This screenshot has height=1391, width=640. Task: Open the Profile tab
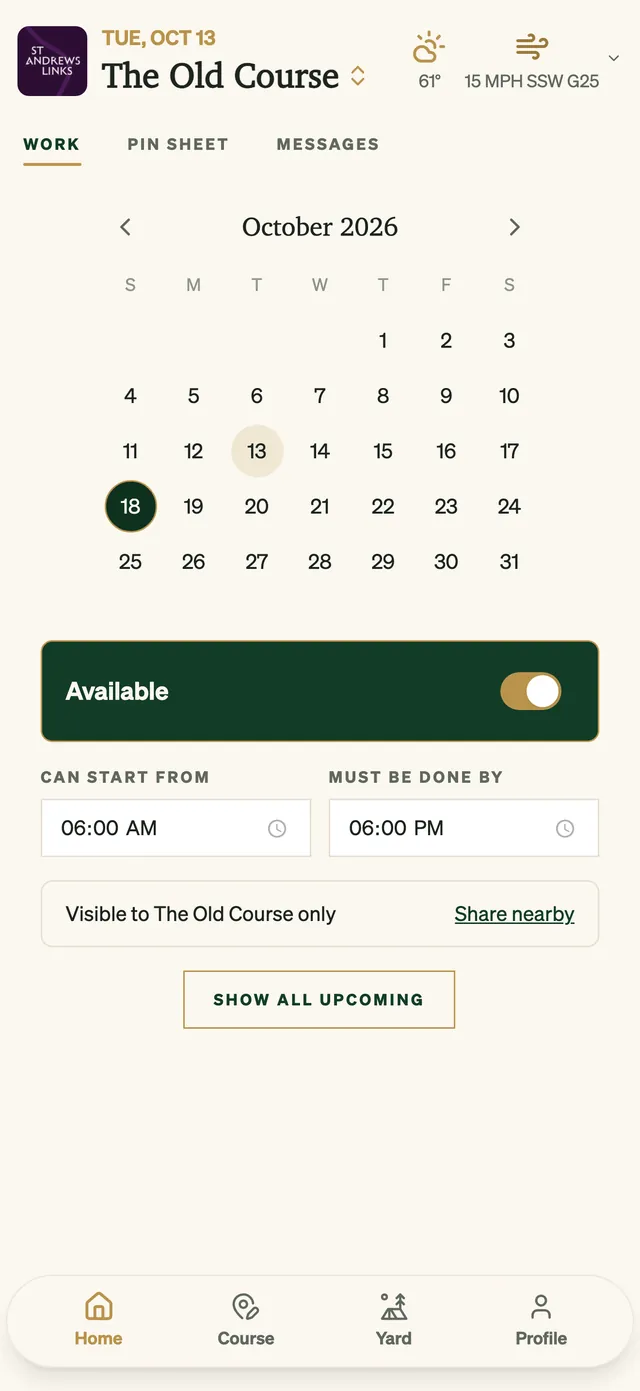tap(541, 1320)
